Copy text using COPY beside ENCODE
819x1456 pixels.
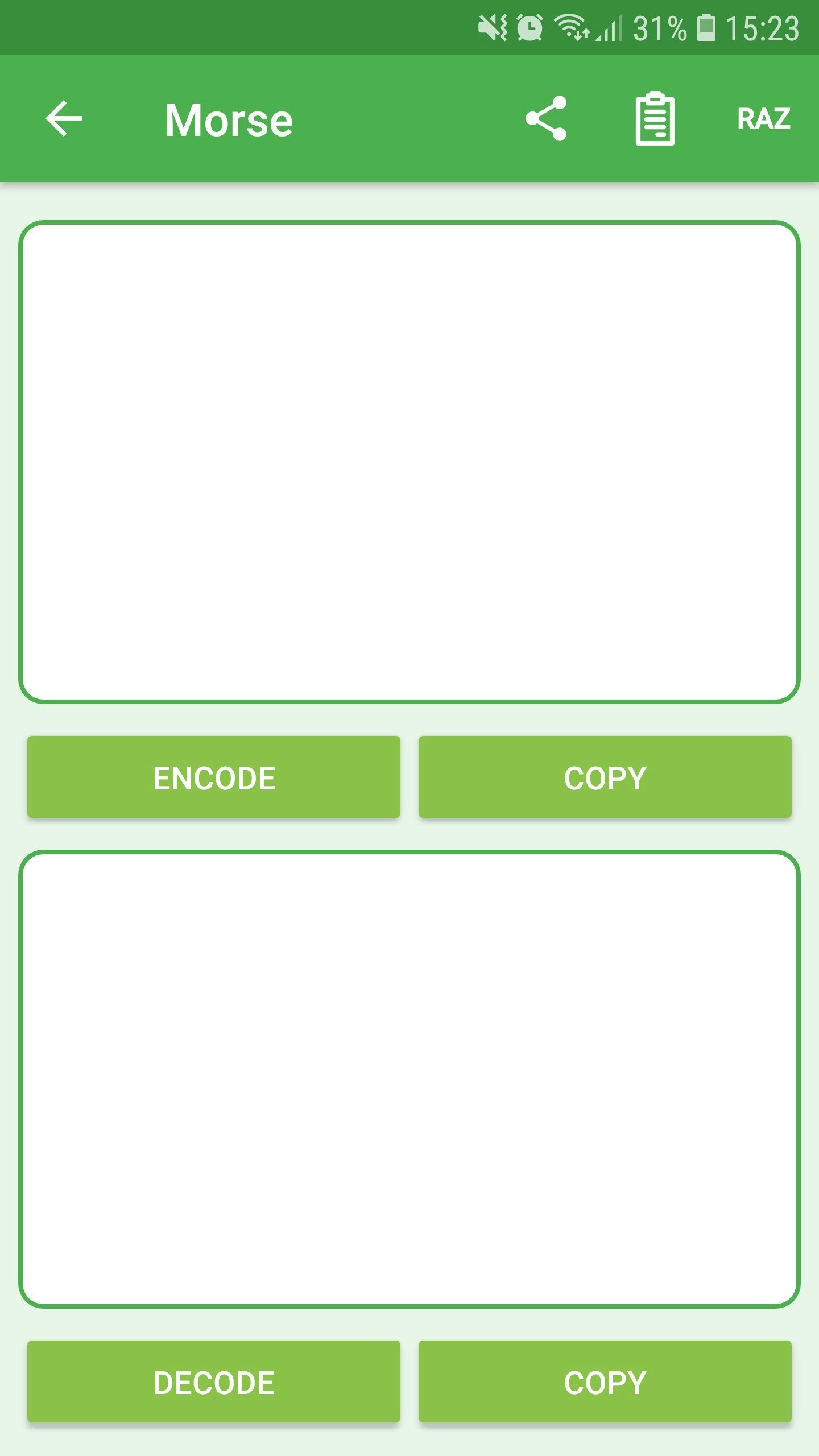click(x=605, y=777)
